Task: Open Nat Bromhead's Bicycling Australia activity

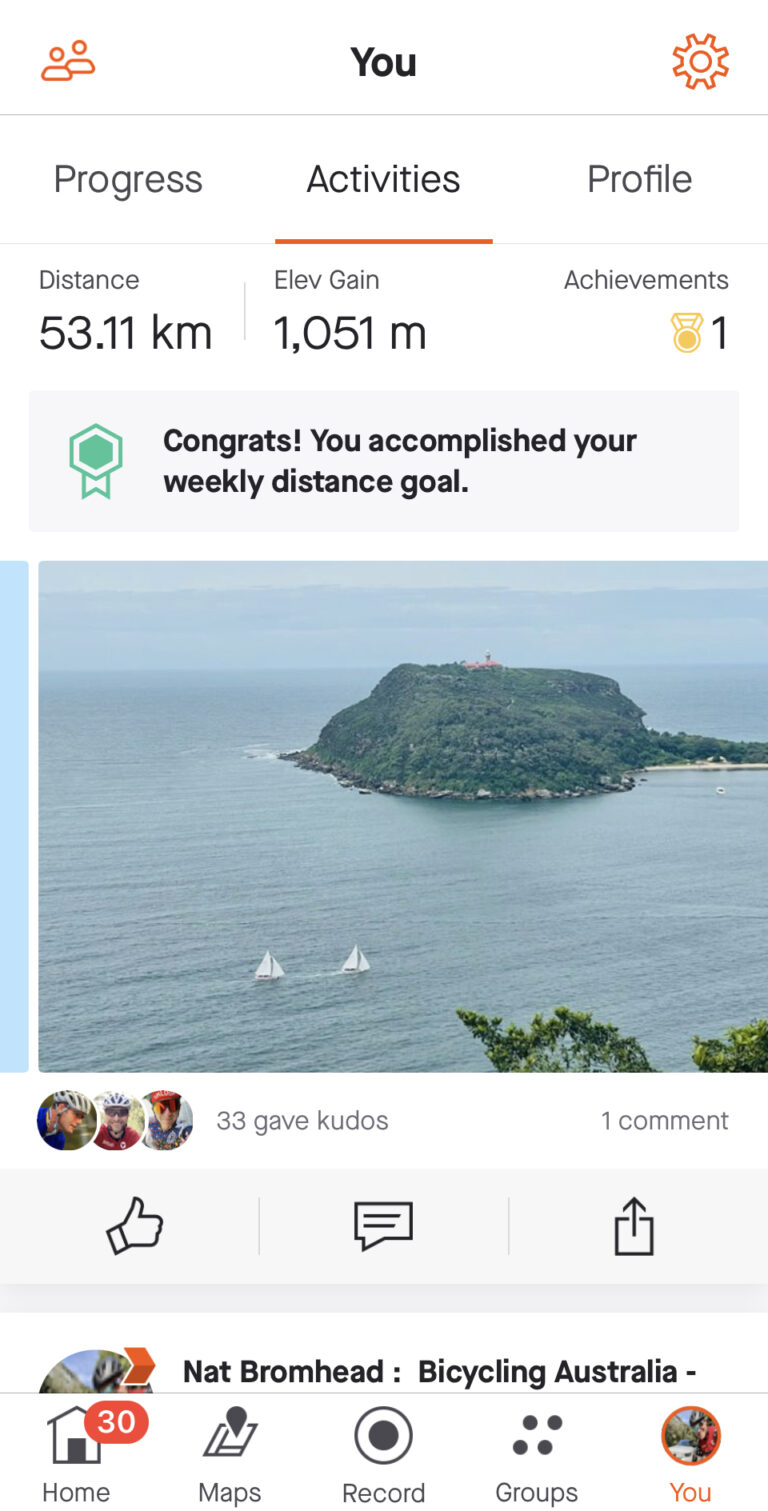Action: tap(439, 1371)
